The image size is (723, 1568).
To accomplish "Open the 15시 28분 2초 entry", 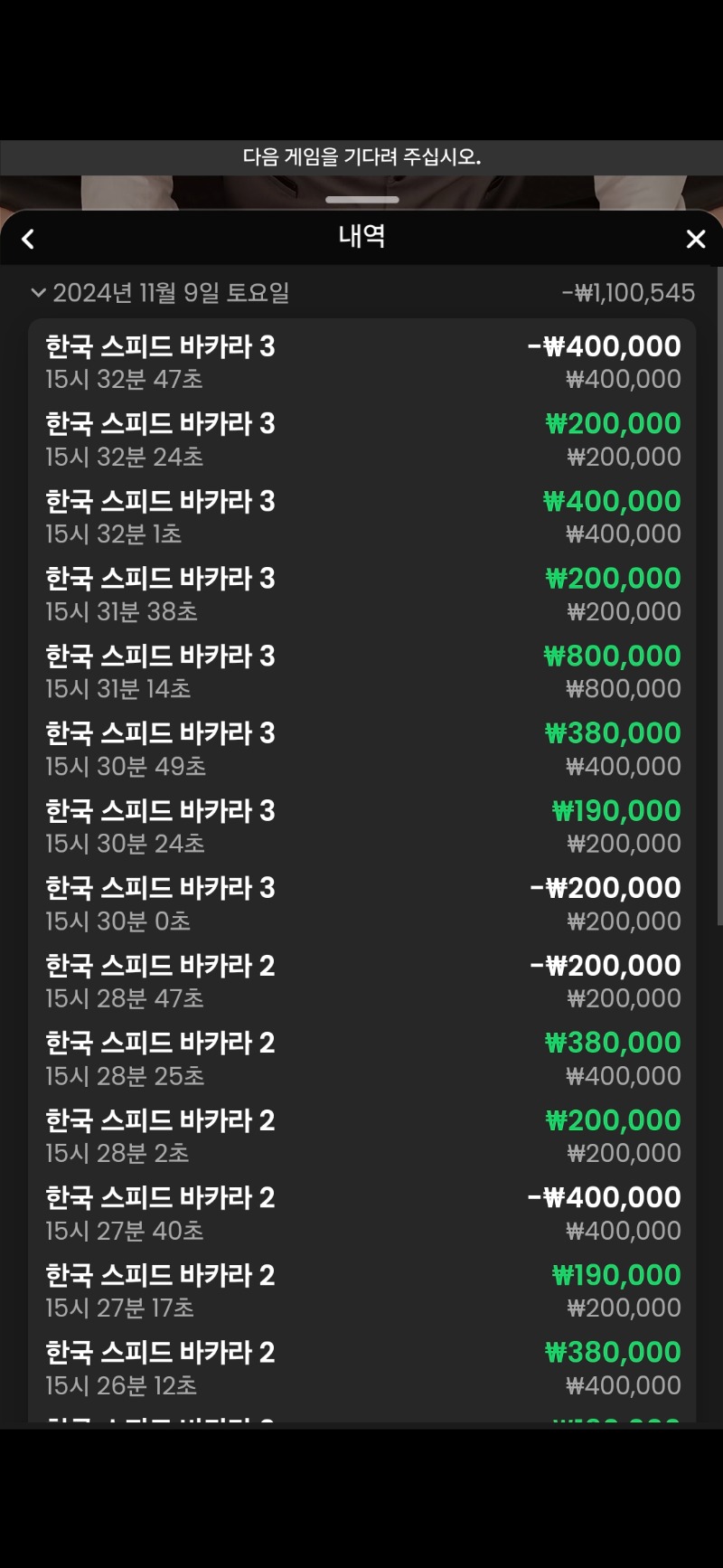I will (362, 1136).
